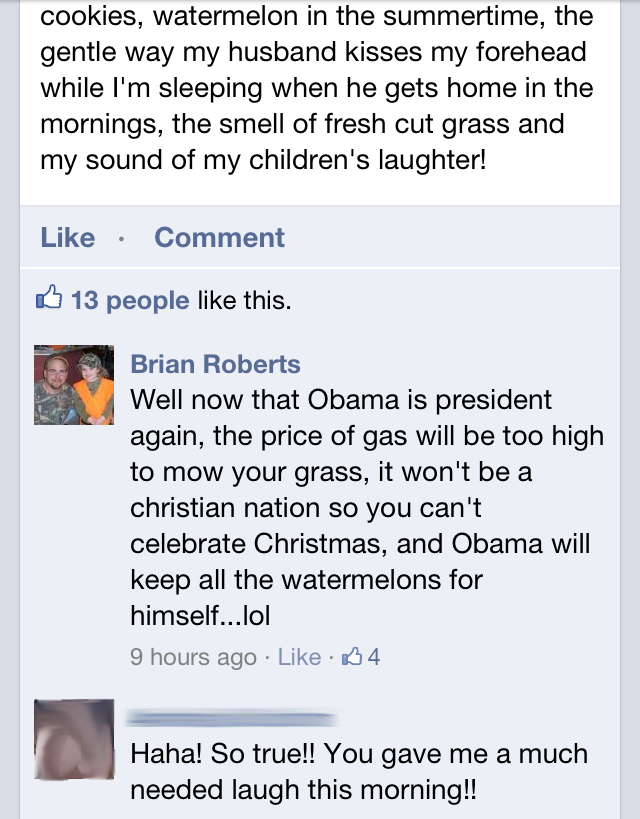Like the post about children's laughter
This screenshot has height=819, width=640.
[68, 238]
